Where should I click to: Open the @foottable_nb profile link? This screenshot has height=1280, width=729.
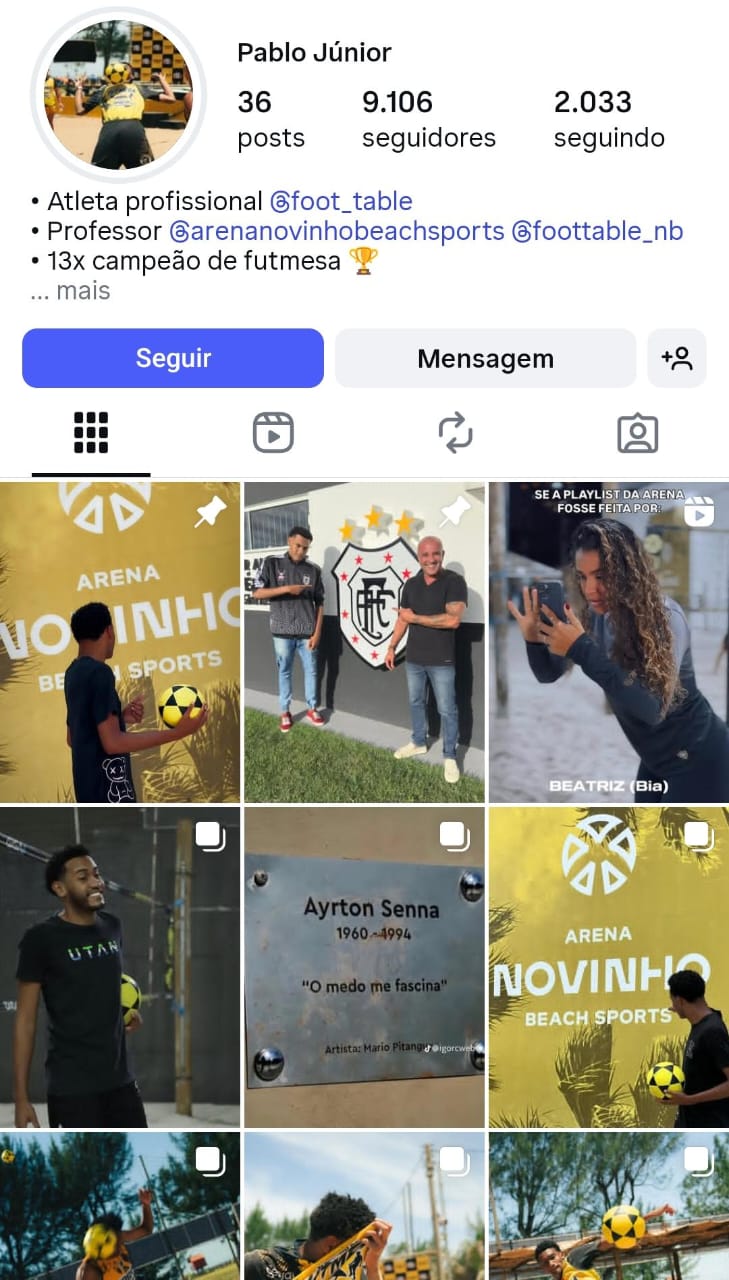[x=597, y=231]
